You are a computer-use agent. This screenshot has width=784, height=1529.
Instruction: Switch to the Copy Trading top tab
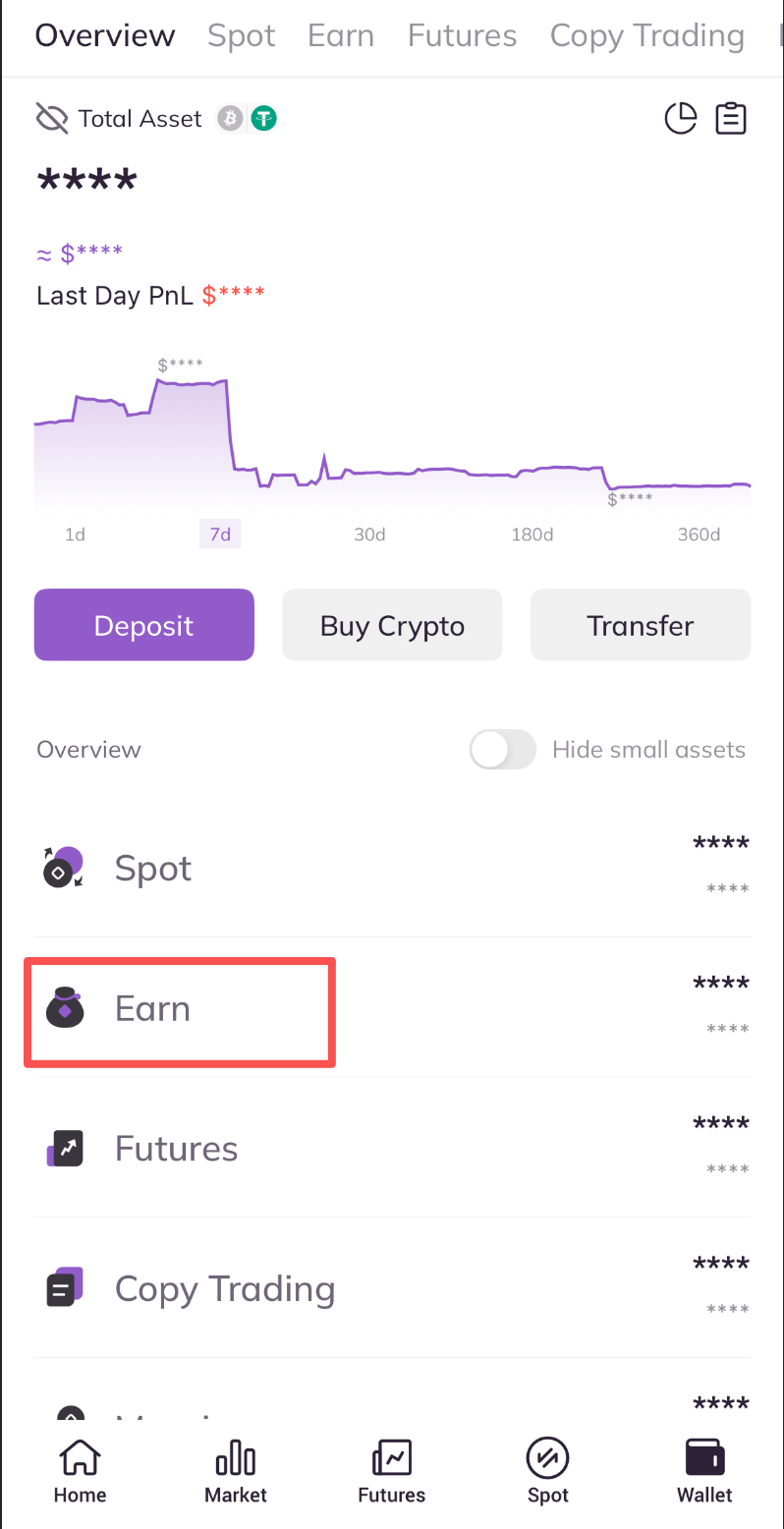(x=646, y=36)
